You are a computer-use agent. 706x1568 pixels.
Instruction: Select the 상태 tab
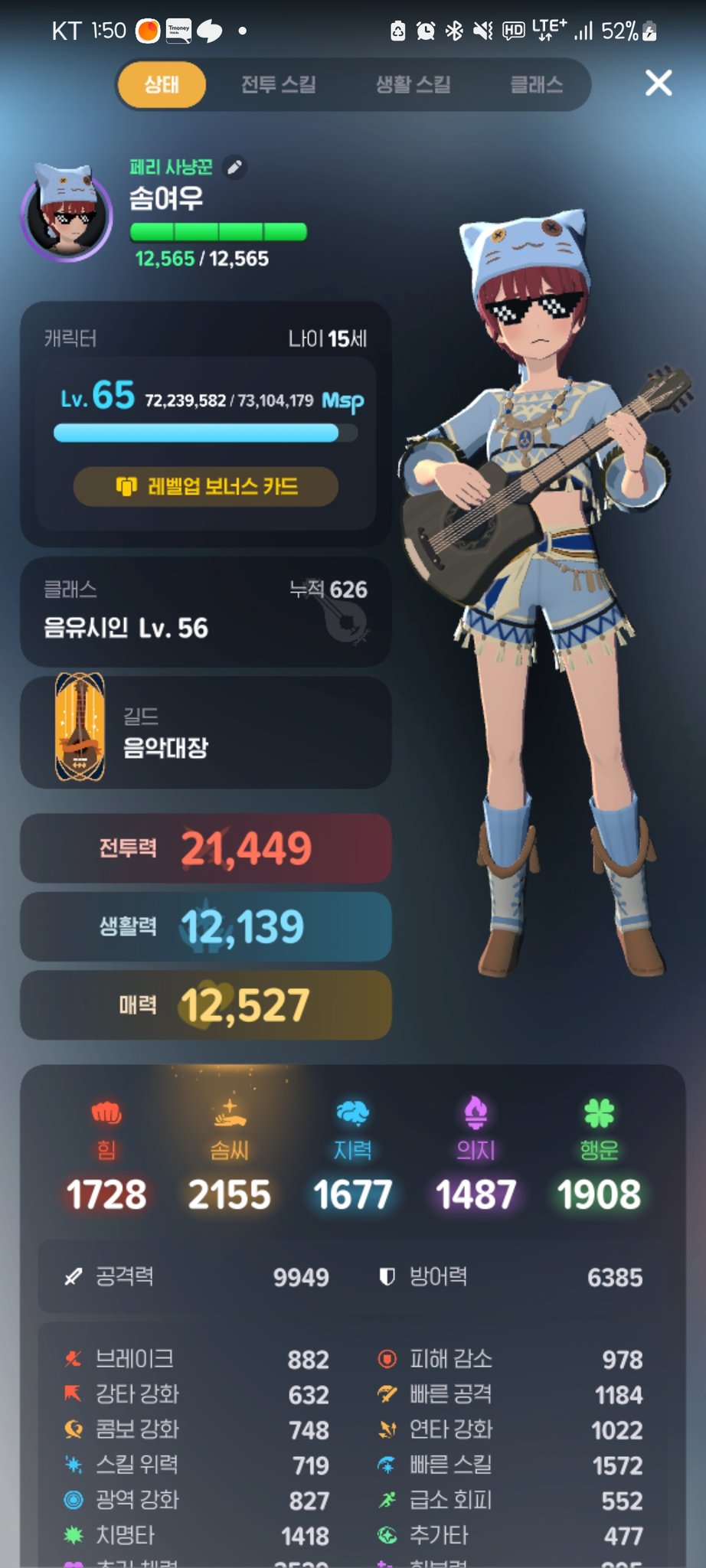pos(162,84)
